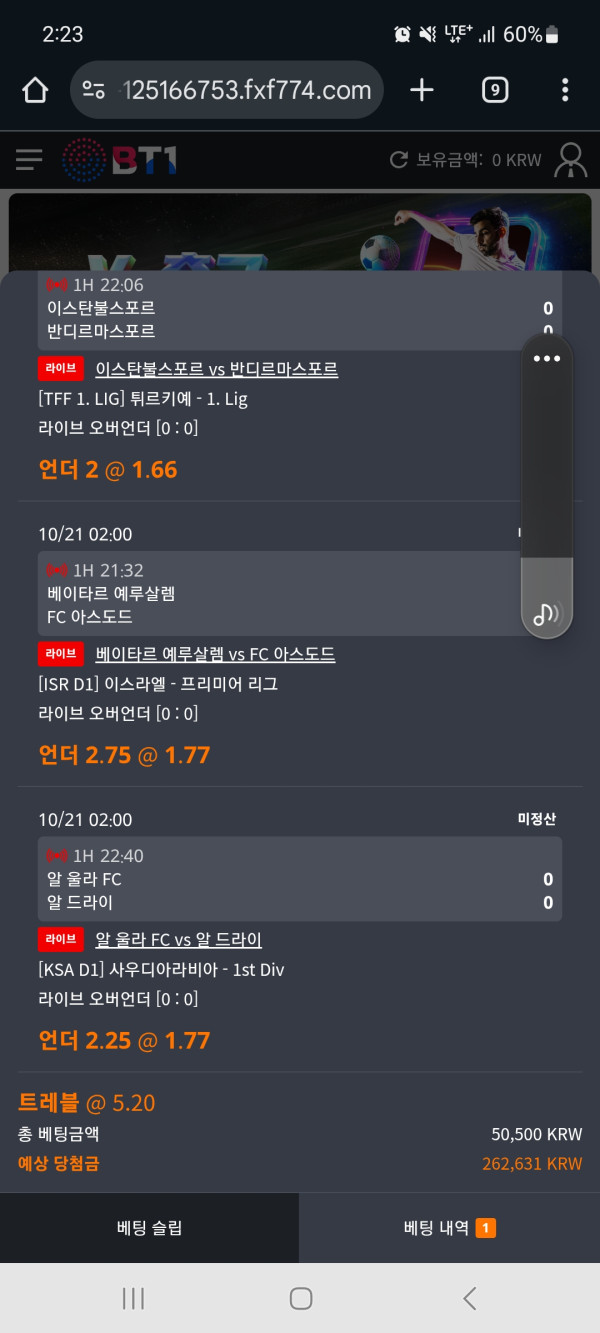
Task: Open 베이타르 예루살렘 vs FC 아스도드 link
Action: (x=215, y=655)
